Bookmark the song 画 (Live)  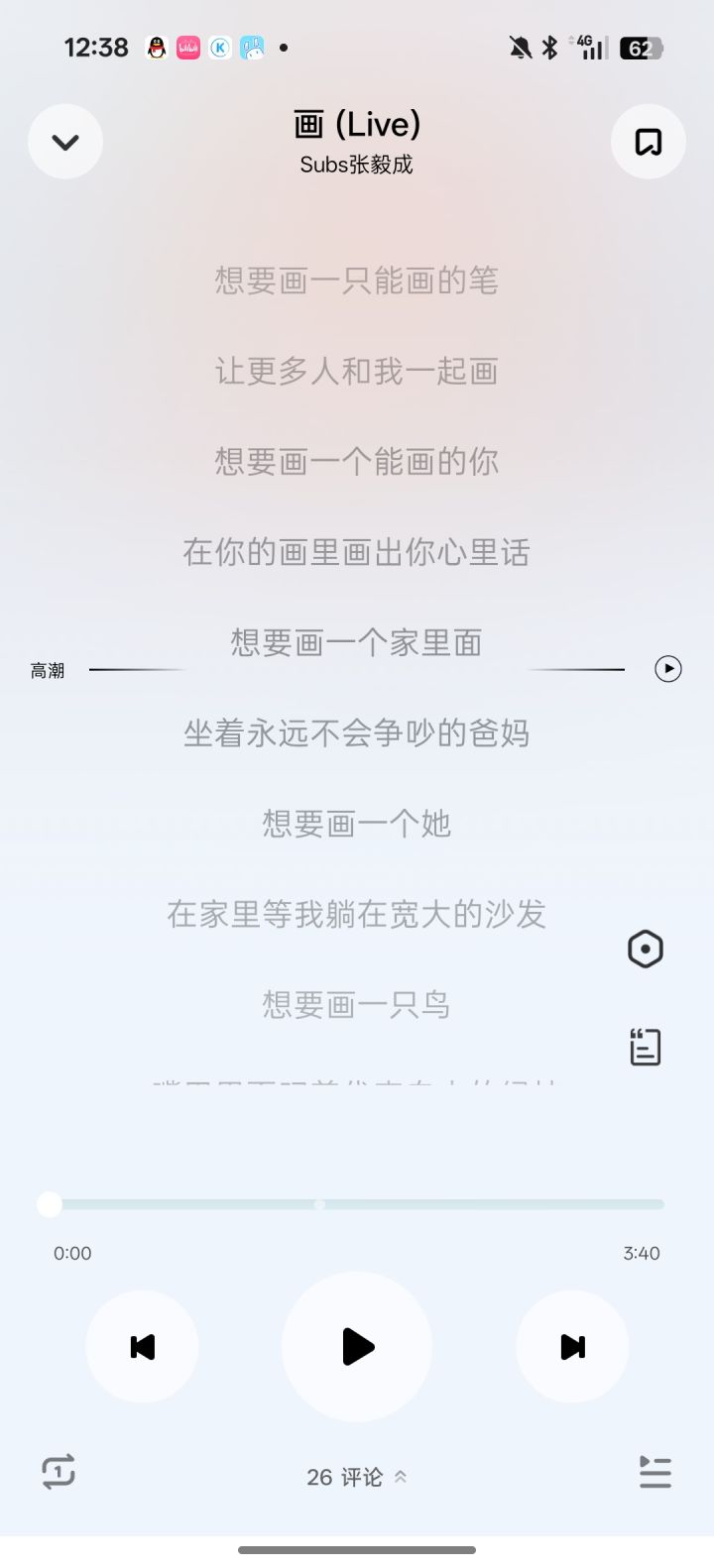(648, 141)
